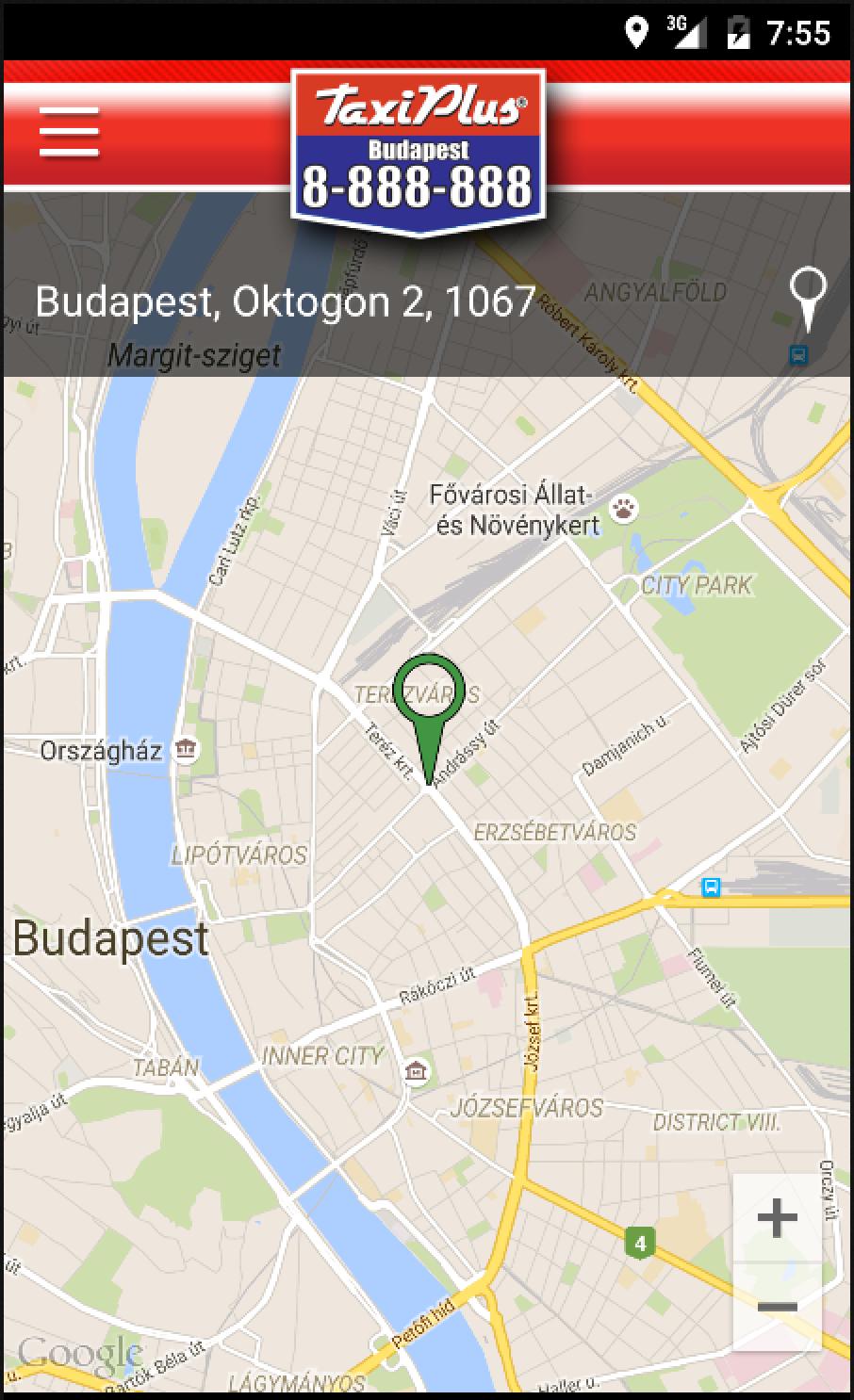Tap the TaxiPlus 8-888-888 phone badge
The width and height of the screenshot is (854, 1400).
[x=419, y=151]
